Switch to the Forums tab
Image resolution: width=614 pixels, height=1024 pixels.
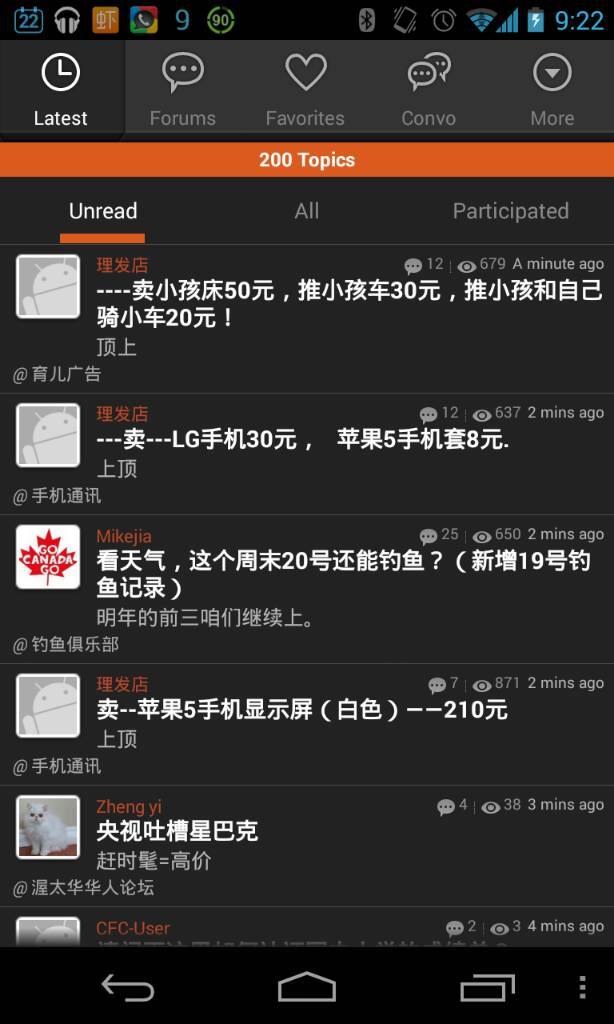coord(183,90)
